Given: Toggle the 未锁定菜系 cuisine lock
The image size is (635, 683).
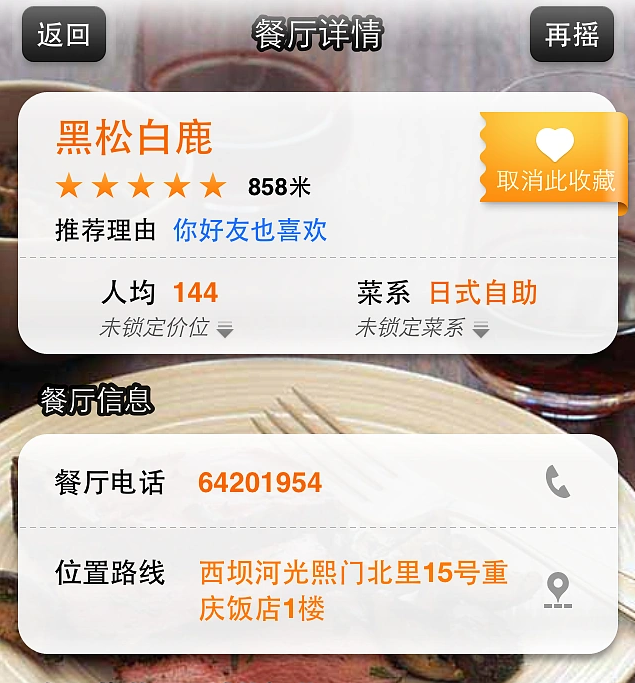Looking at the screenshot, I should click(422, 328).
